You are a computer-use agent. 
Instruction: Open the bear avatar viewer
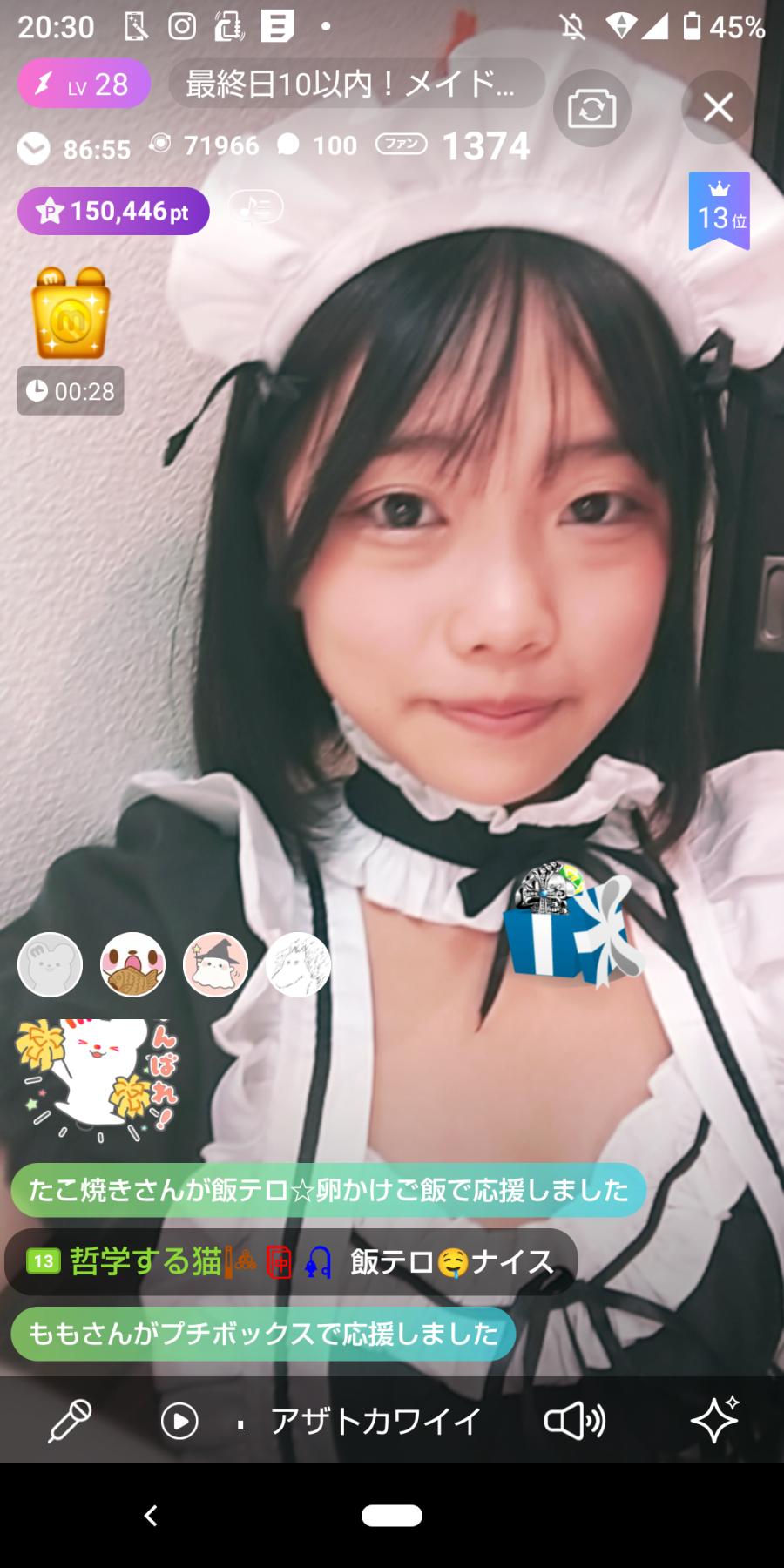pos(51,965)
